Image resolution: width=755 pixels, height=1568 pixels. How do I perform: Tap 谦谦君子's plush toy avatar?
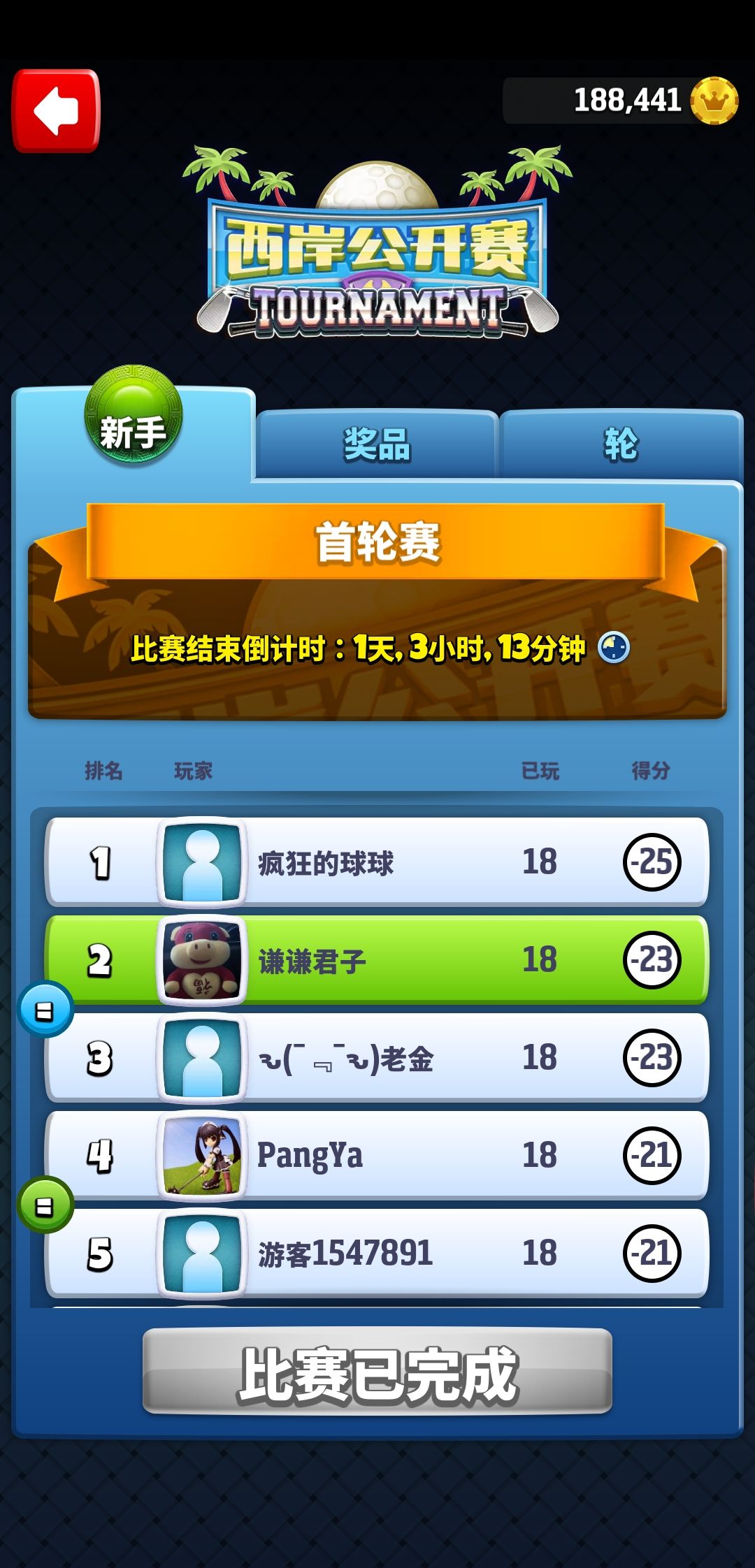tap(203, 959)
